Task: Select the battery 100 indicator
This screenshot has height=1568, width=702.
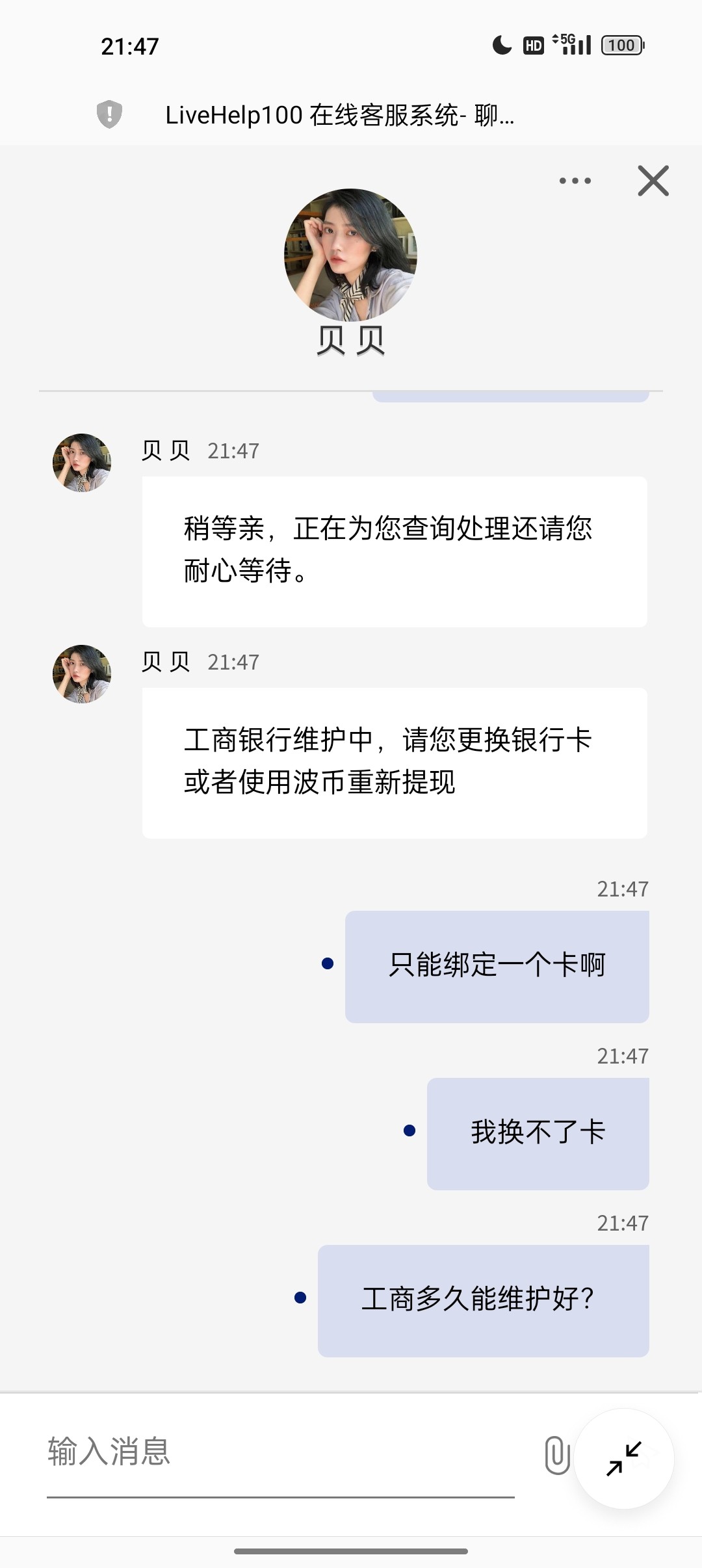Action: pos(619,44)
